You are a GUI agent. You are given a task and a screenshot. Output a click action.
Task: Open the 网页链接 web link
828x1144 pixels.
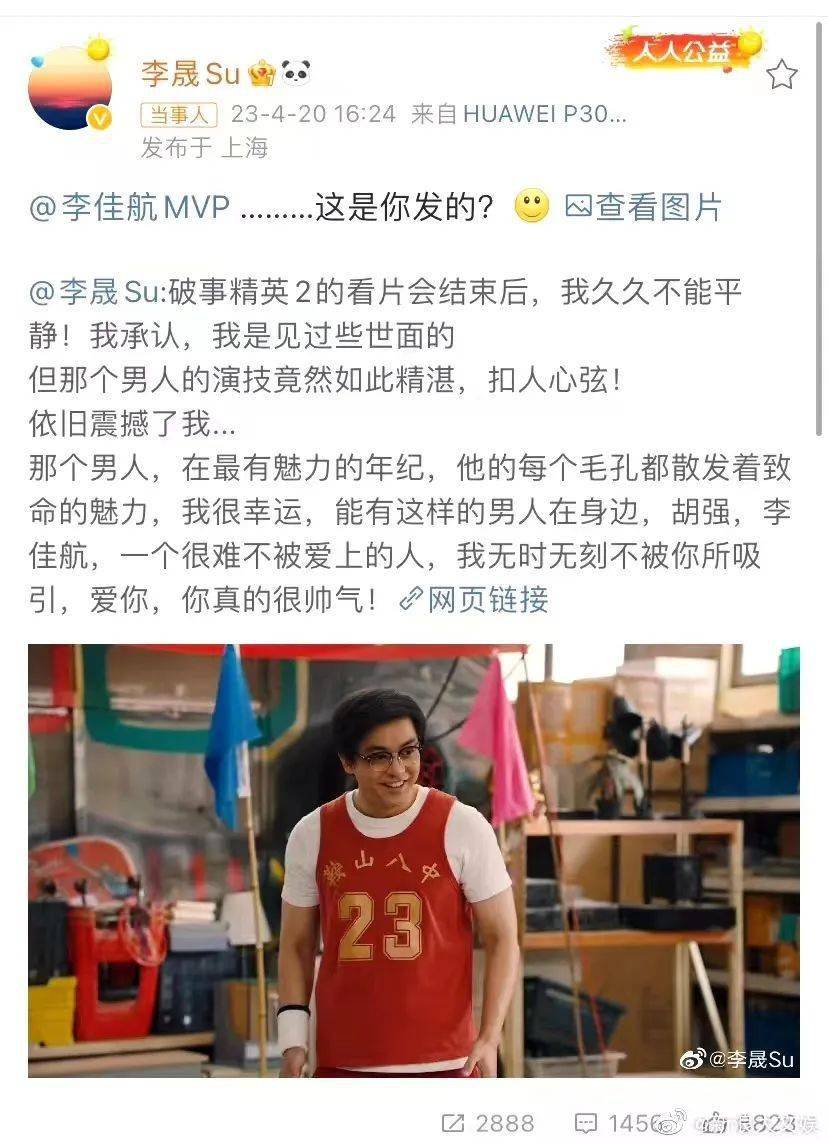point(473,599)
